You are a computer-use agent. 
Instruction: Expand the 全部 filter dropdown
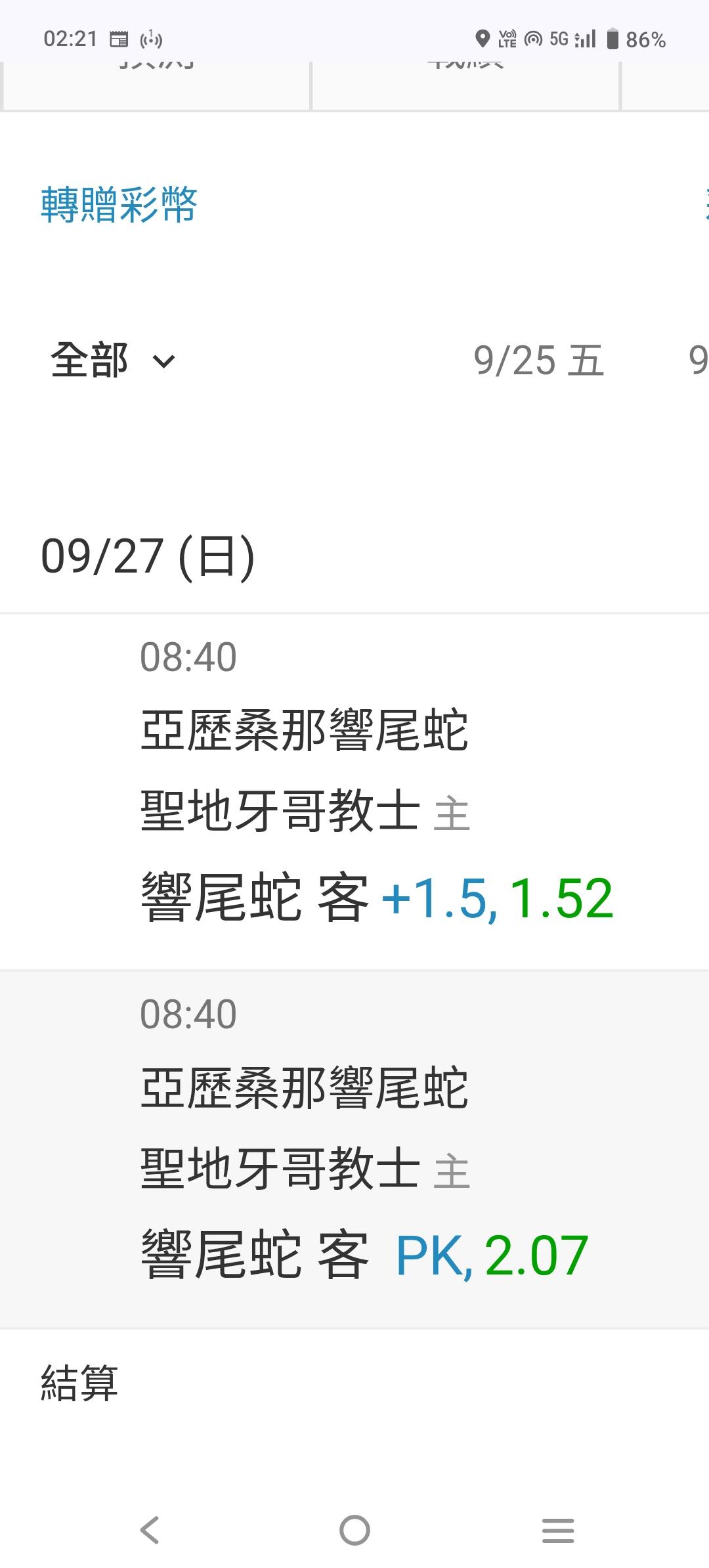point(113,360)
